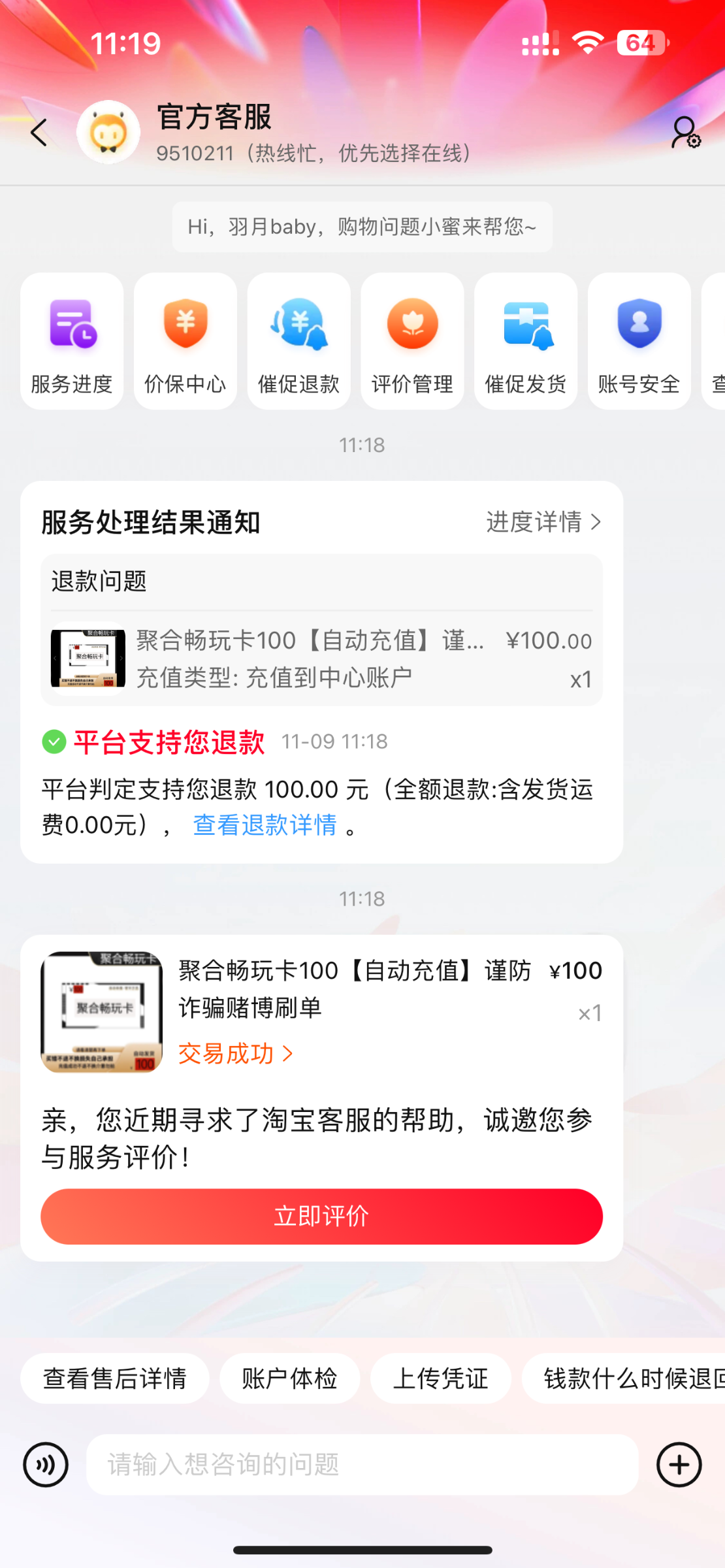Open 服务进度 shortcut

pyautogui.click(x=72, y=341)
